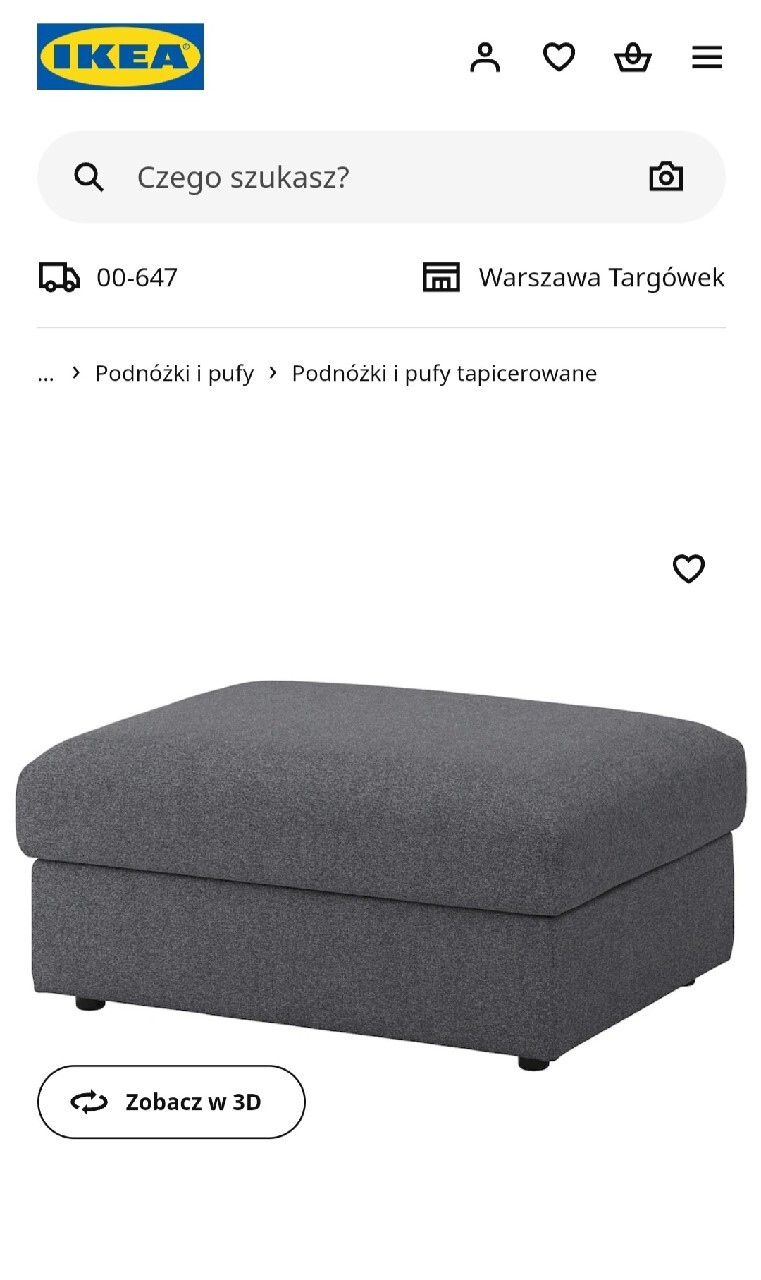Go to the IKEA home page
This screenshot has width=761, height=1280.
pos(120,57)
